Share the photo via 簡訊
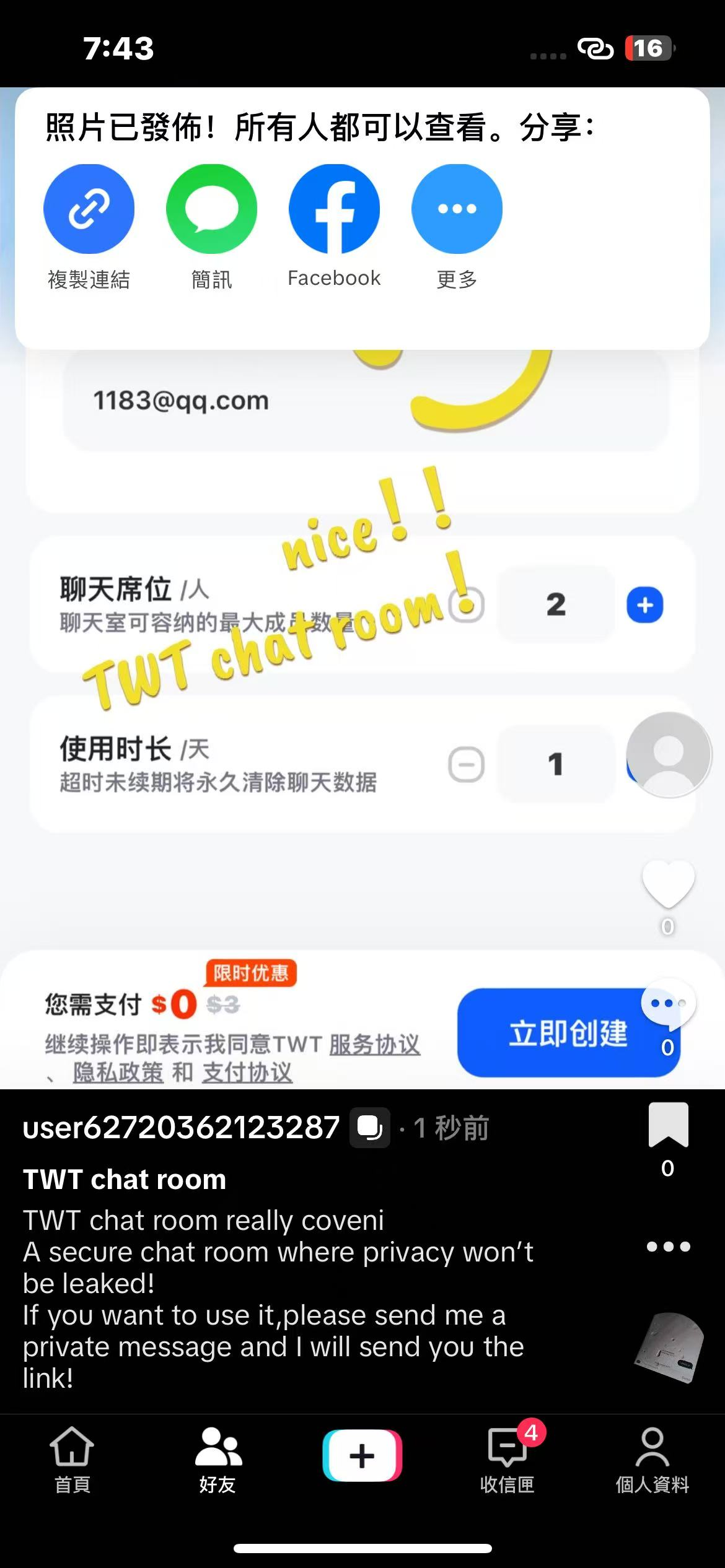Image resolution: width=725 pixels, height=1568 pixels. click(211, 209)
